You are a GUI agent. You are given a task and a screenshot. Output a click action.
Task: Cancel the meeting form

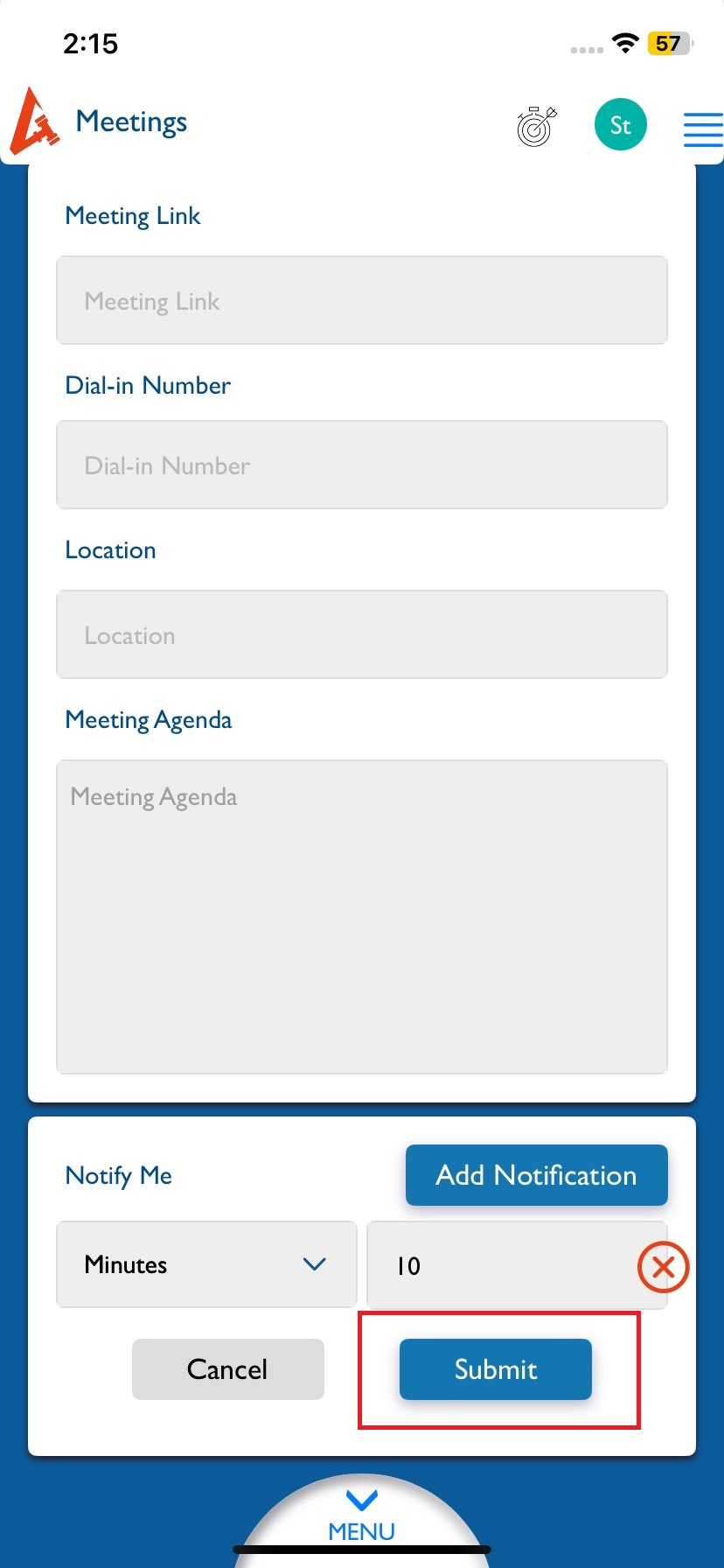(227, 1369)
